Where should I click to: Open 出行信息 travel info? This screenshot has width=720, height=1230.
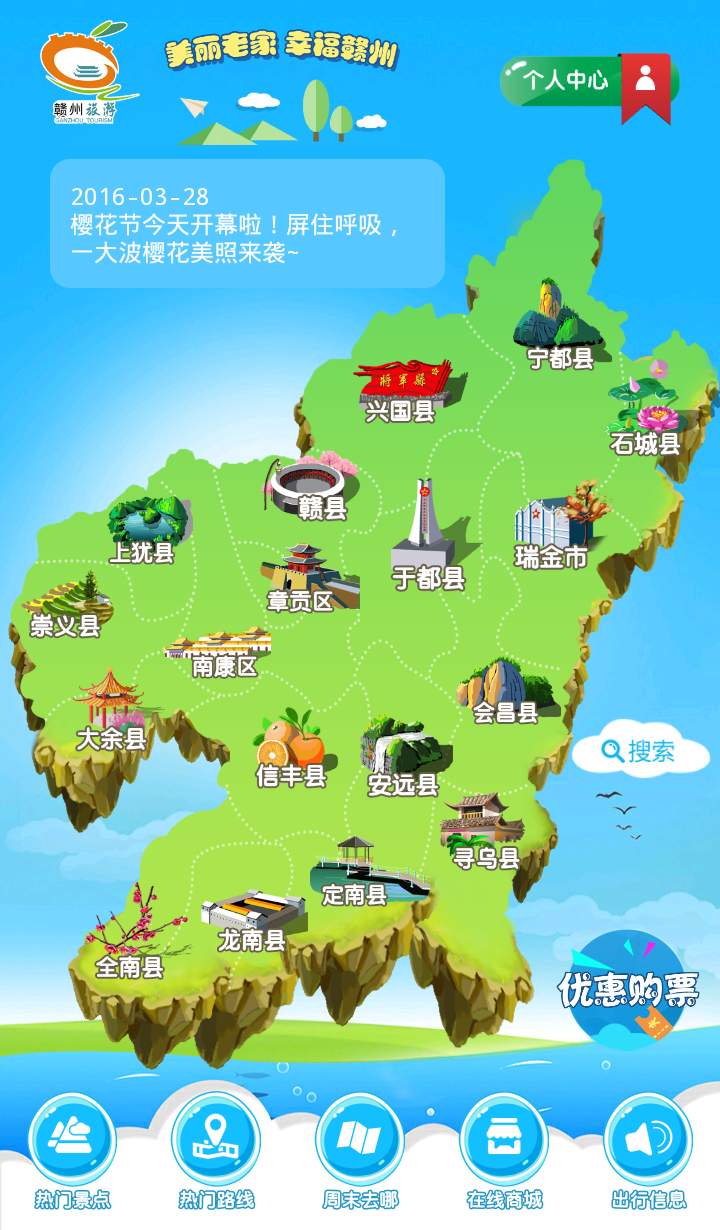click(x=648, y=1150)
